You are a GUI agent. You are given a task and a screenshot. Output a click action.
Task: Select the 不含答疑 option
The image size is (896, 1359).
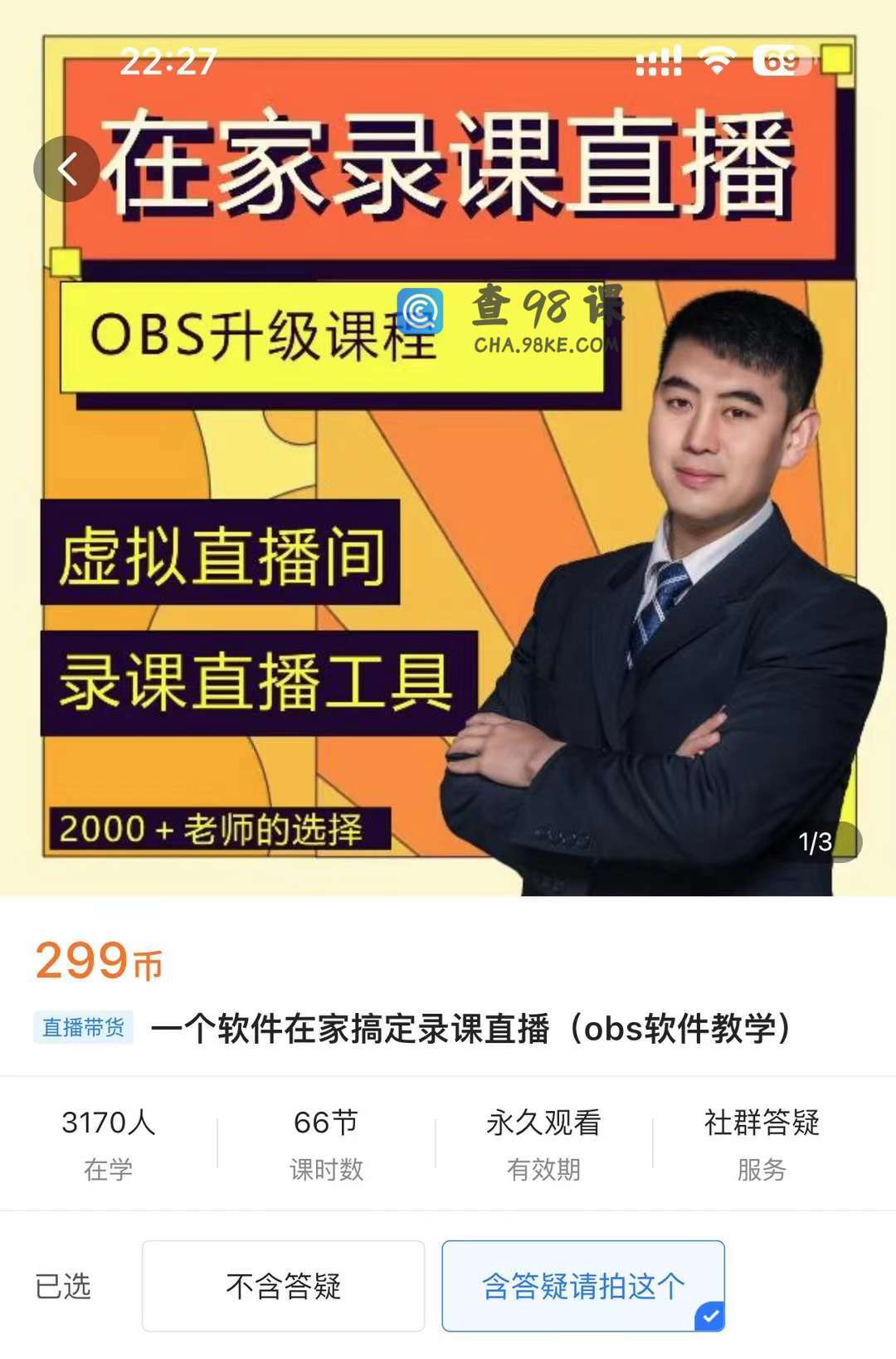pos(283,1285)
